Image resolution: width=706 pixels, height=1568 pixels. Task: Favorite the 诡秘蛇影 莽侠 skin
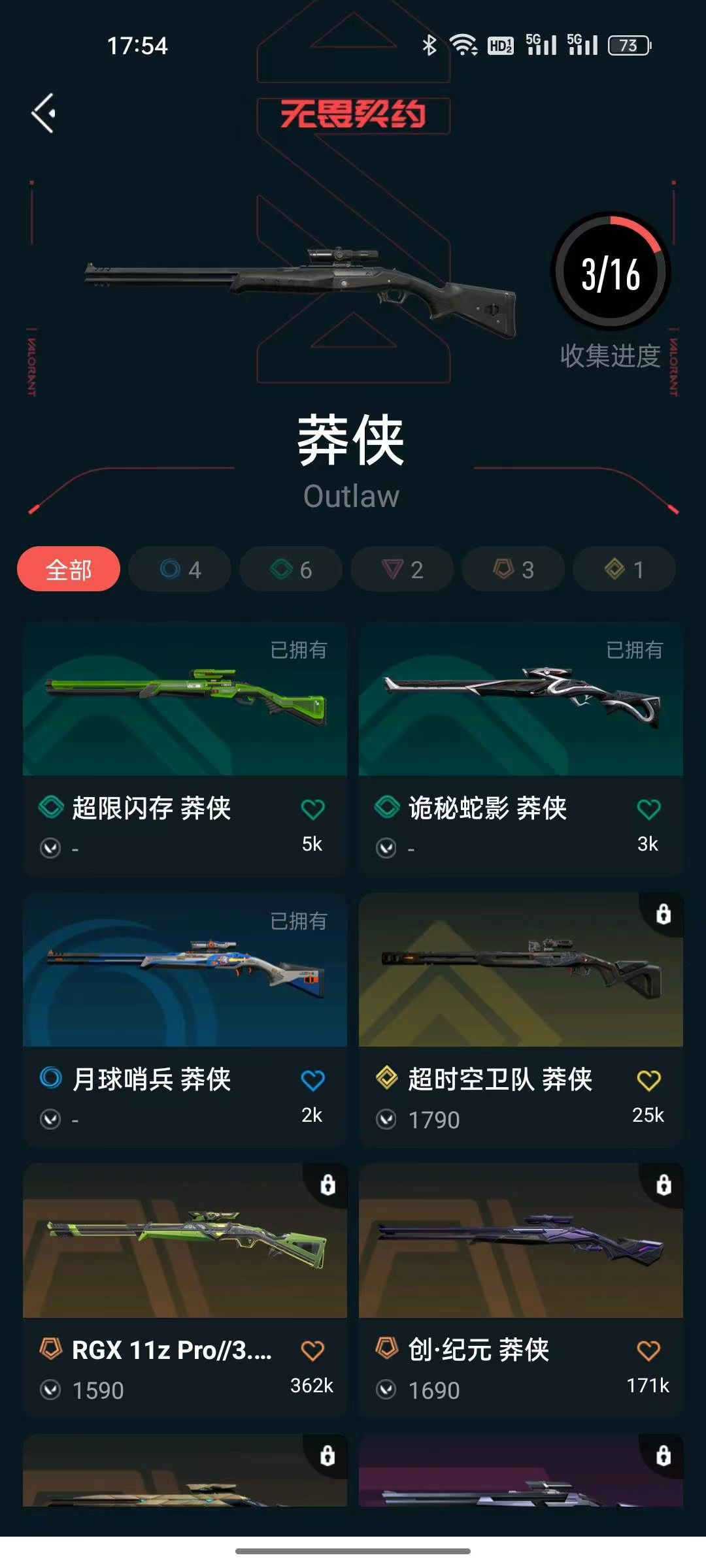[650, 809]
